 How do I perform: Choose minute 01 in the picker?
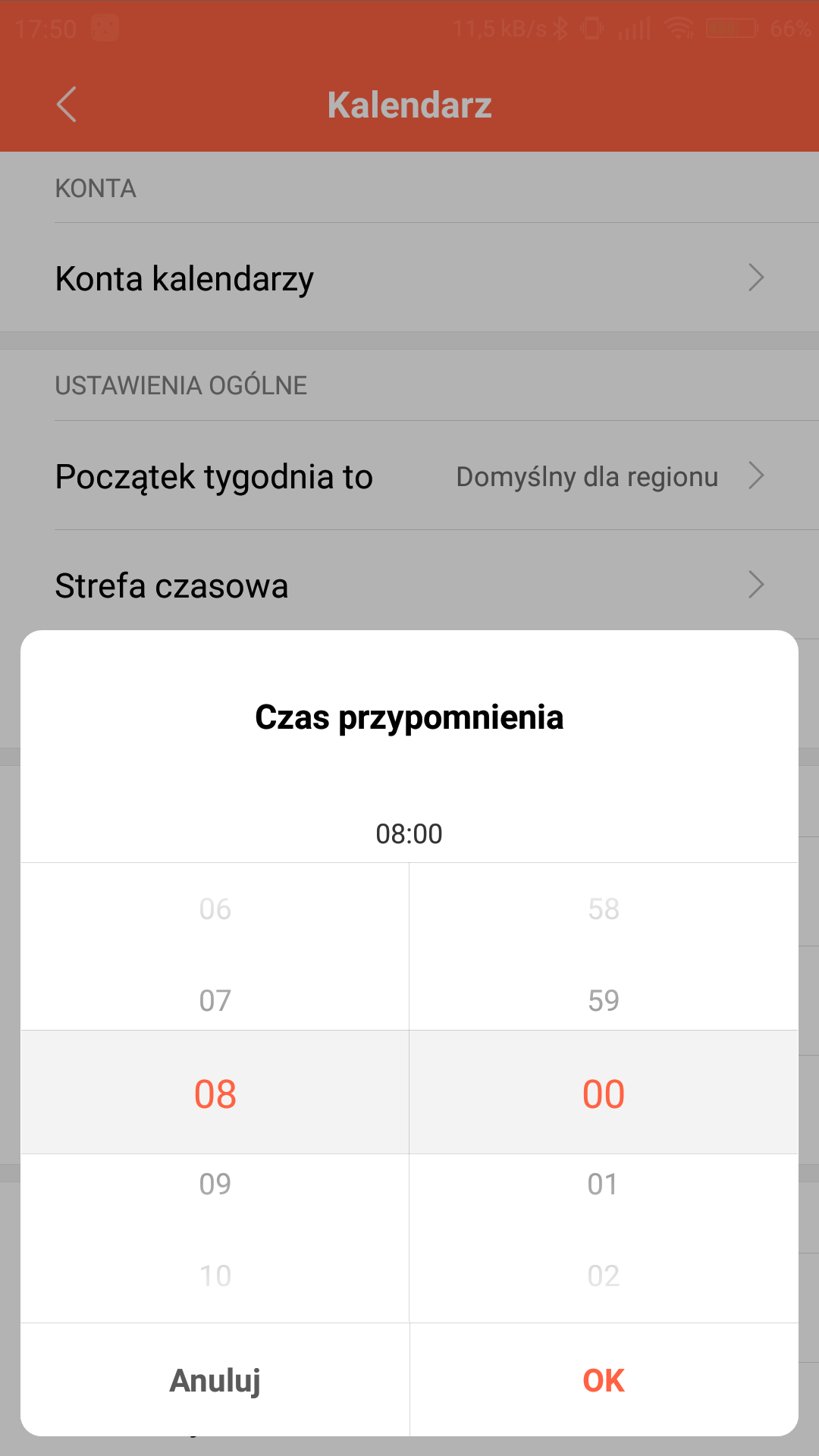604,1184
